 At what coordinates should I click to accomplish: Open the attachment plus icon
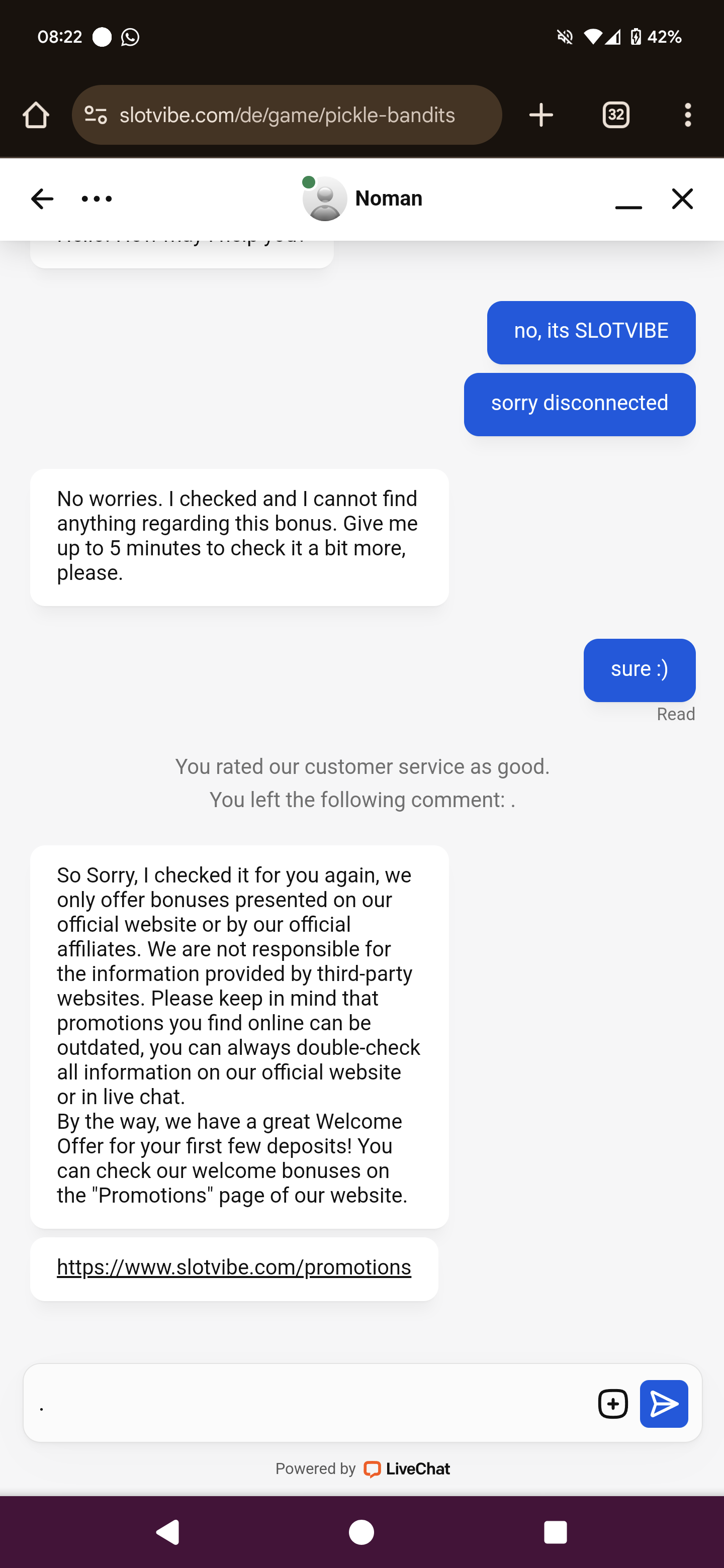[612, 1404]
